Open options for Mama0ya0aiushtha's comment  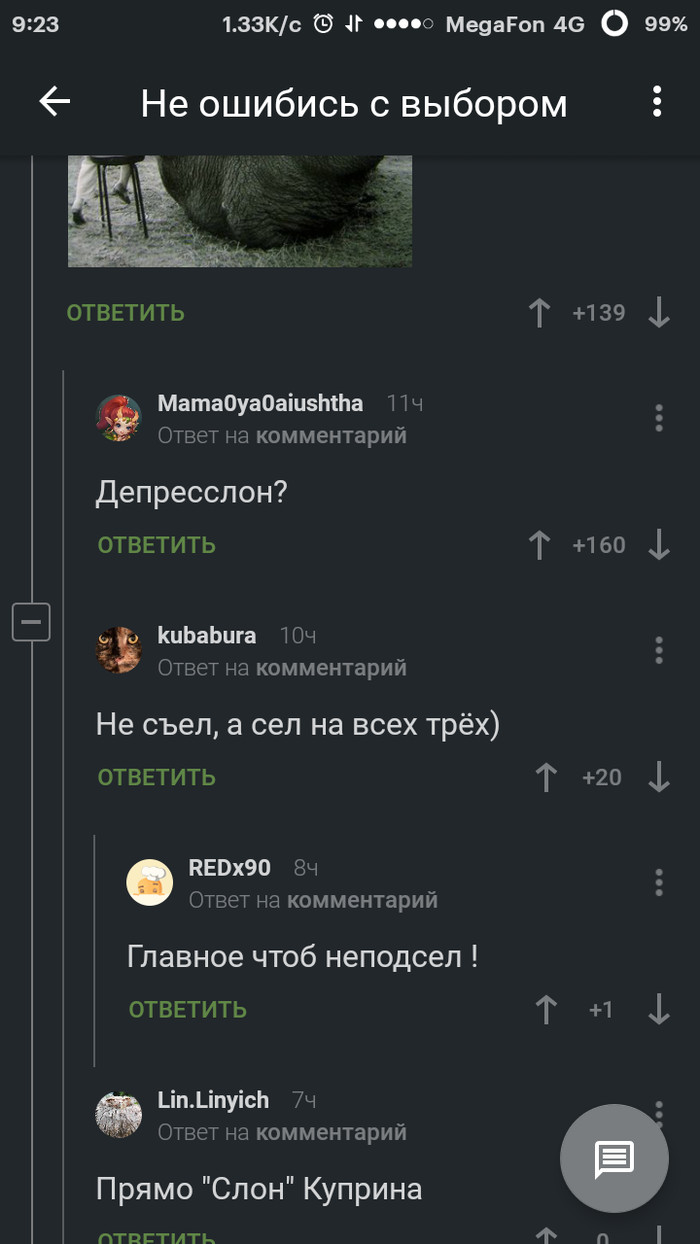coord(659,418)
